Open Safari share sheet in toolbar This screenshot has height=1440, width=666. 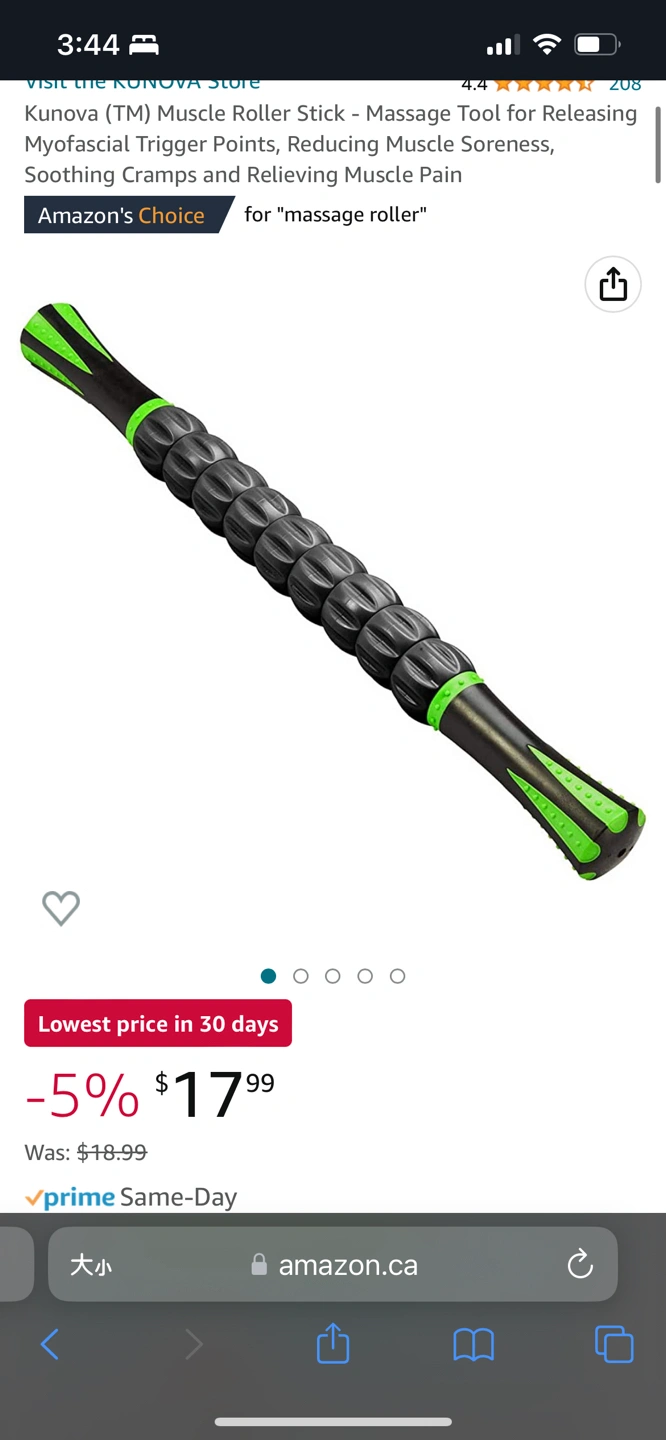click(333, 1344)
